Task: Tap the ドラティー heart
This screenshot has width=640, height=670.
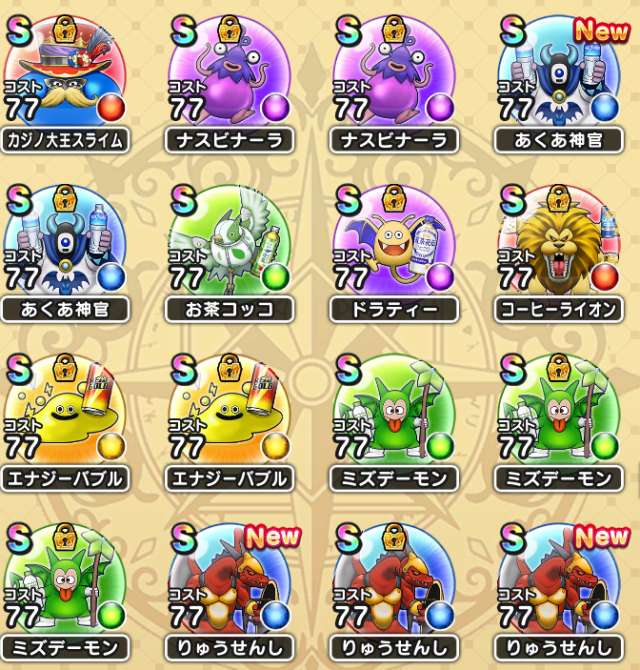Action: (394, 250)
